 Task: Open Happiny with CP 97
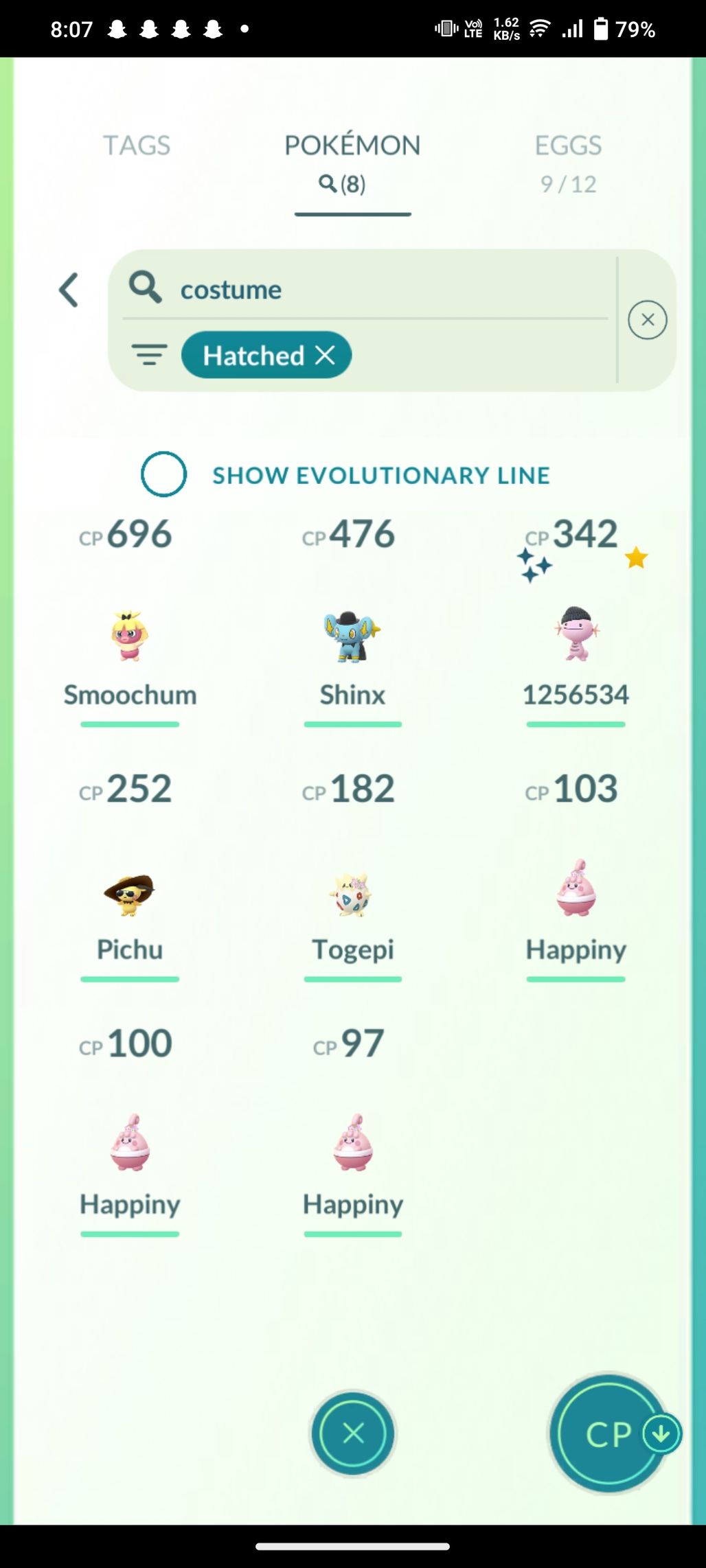tap(352, 1144)
